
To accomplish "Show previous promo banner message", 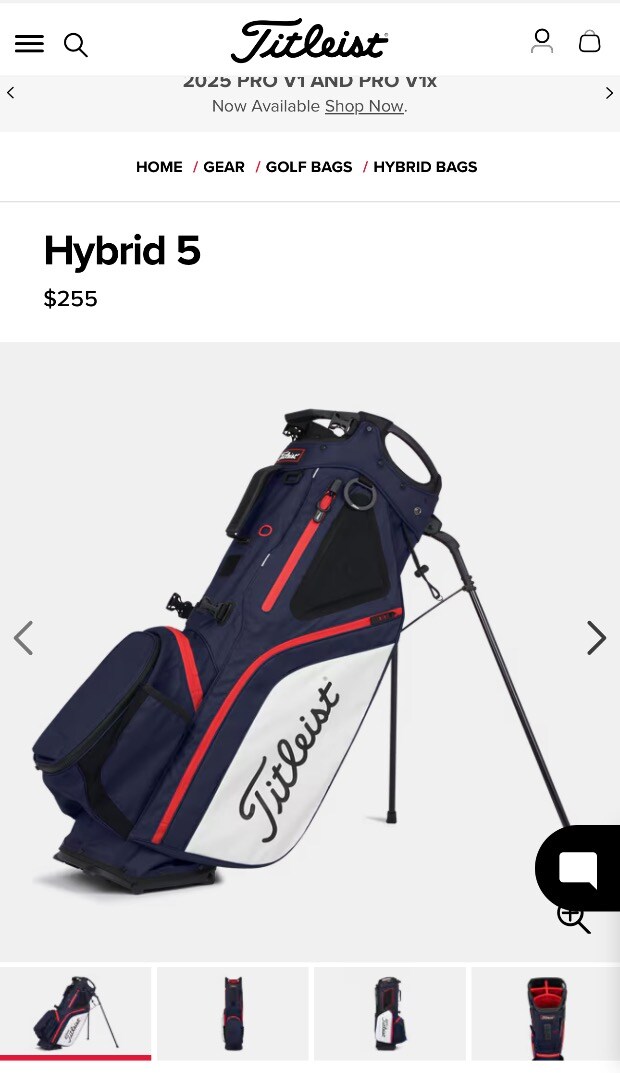I will pos(11,93).
